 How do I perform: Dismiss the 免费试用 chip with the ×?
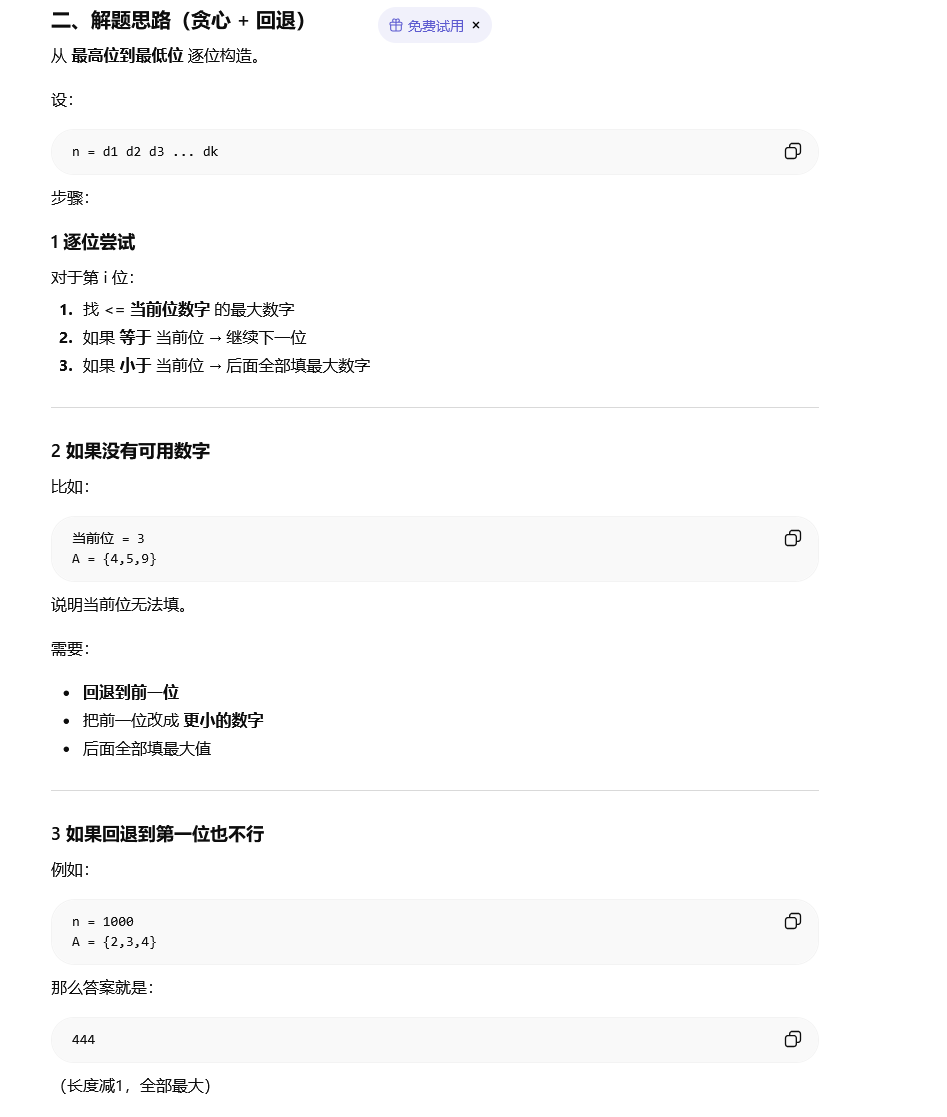(476, 25)
